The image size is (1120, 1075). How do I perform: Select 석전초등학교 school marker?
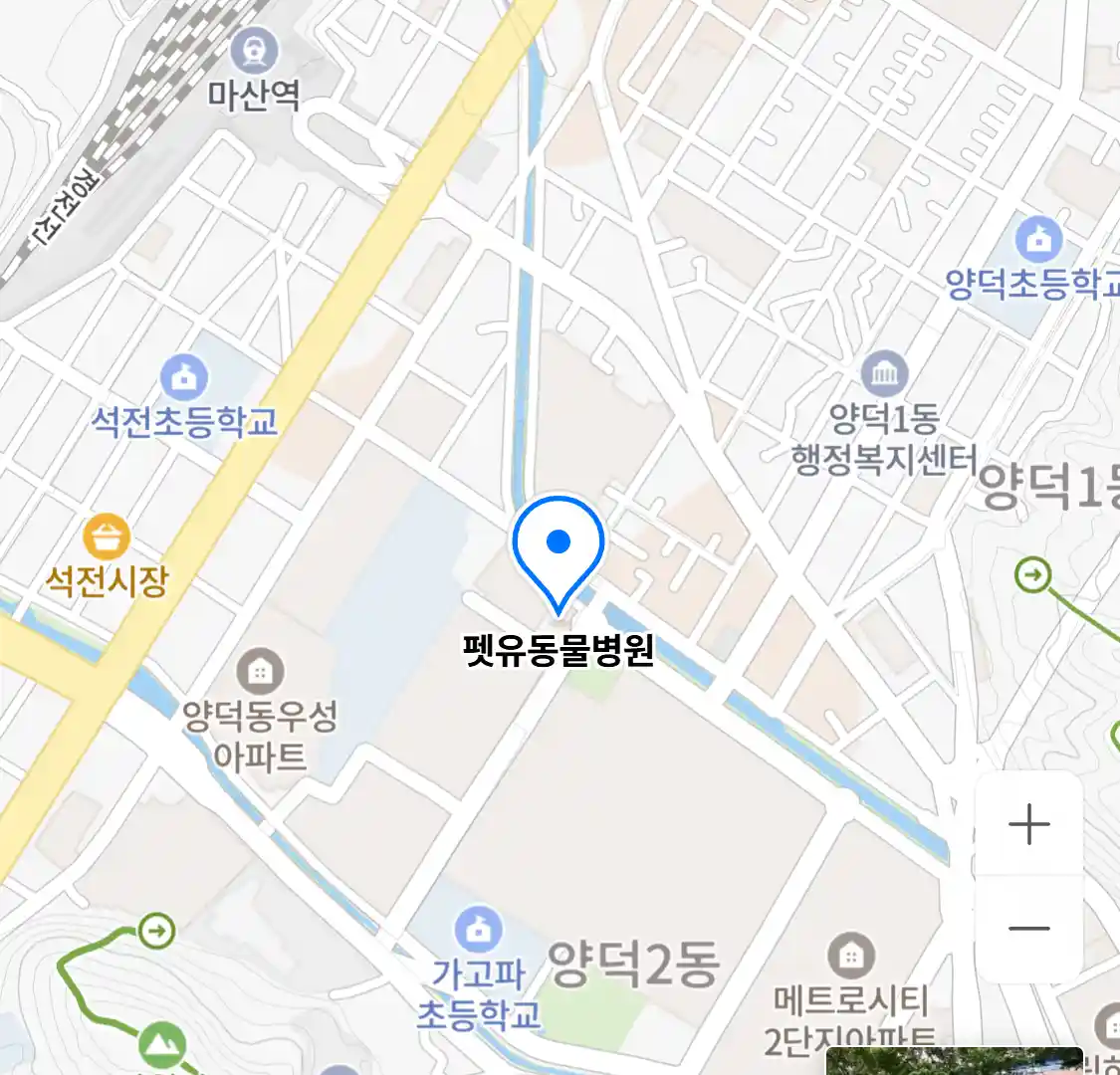(184, 378)
